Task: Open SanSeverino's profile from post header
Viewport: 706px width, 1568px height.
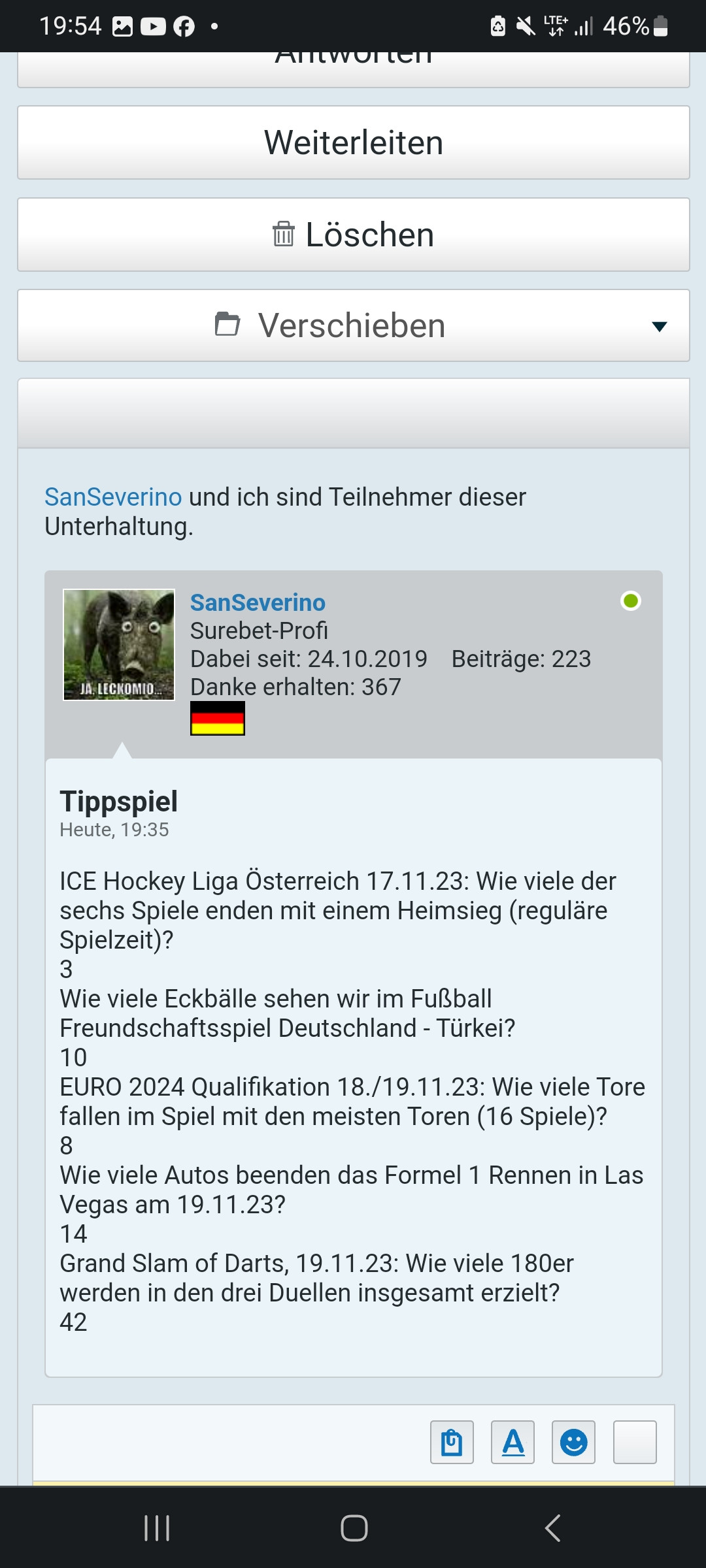Action: (258, 602)
